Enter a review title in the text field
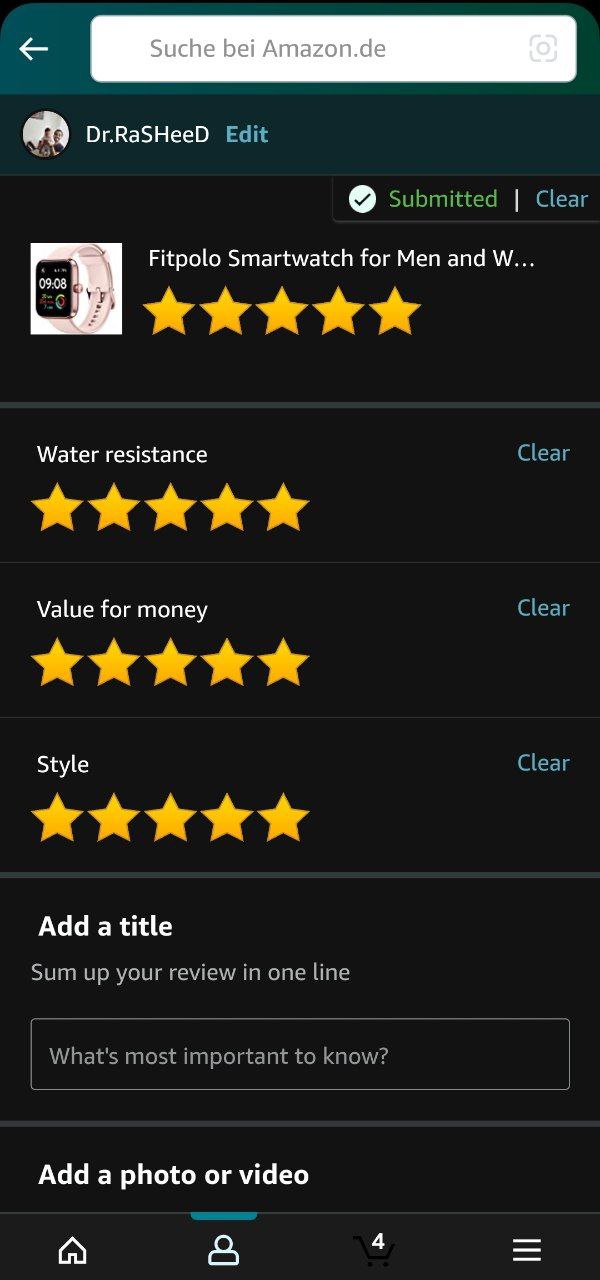600x1280 pixels. 300,1054
